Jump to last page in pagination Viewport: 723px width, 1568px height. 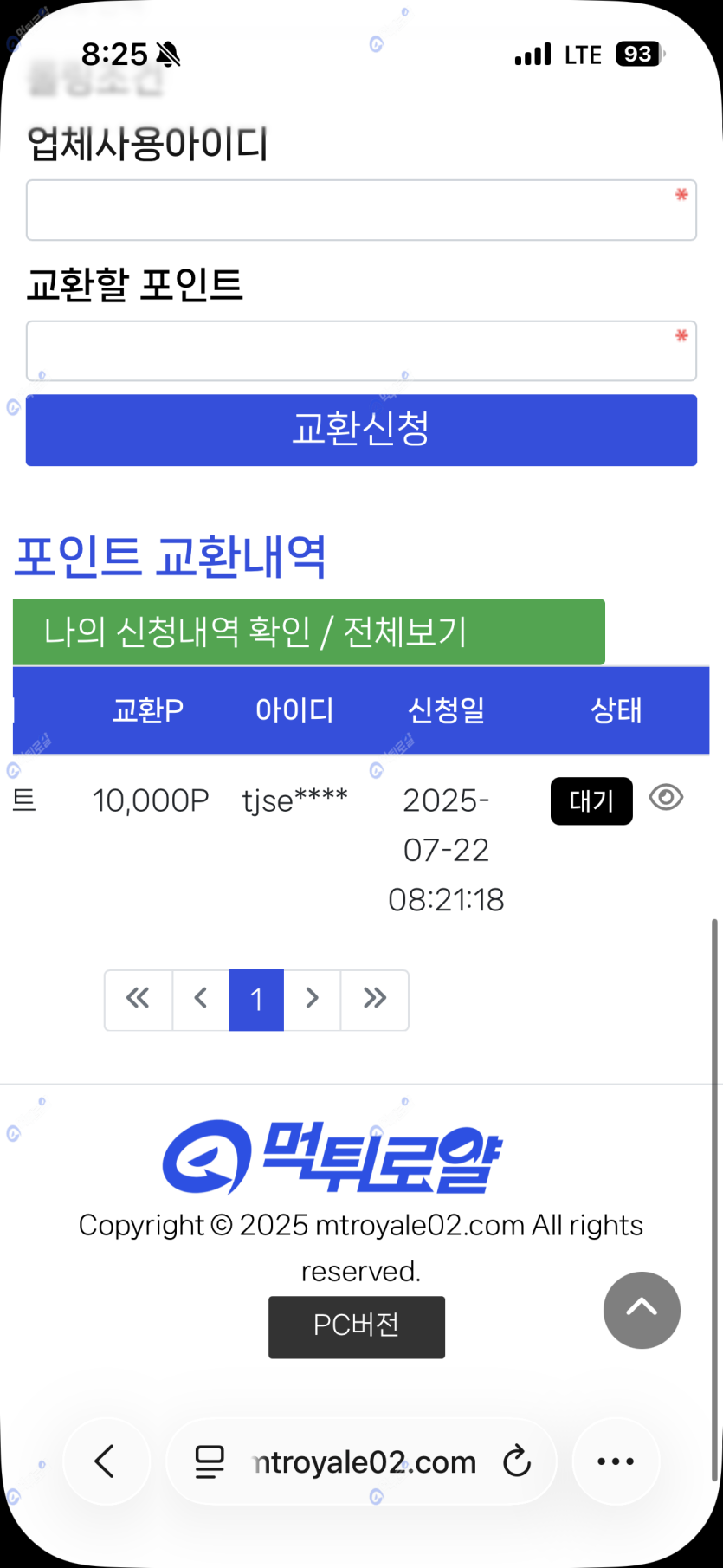[x=374, y=1000]
